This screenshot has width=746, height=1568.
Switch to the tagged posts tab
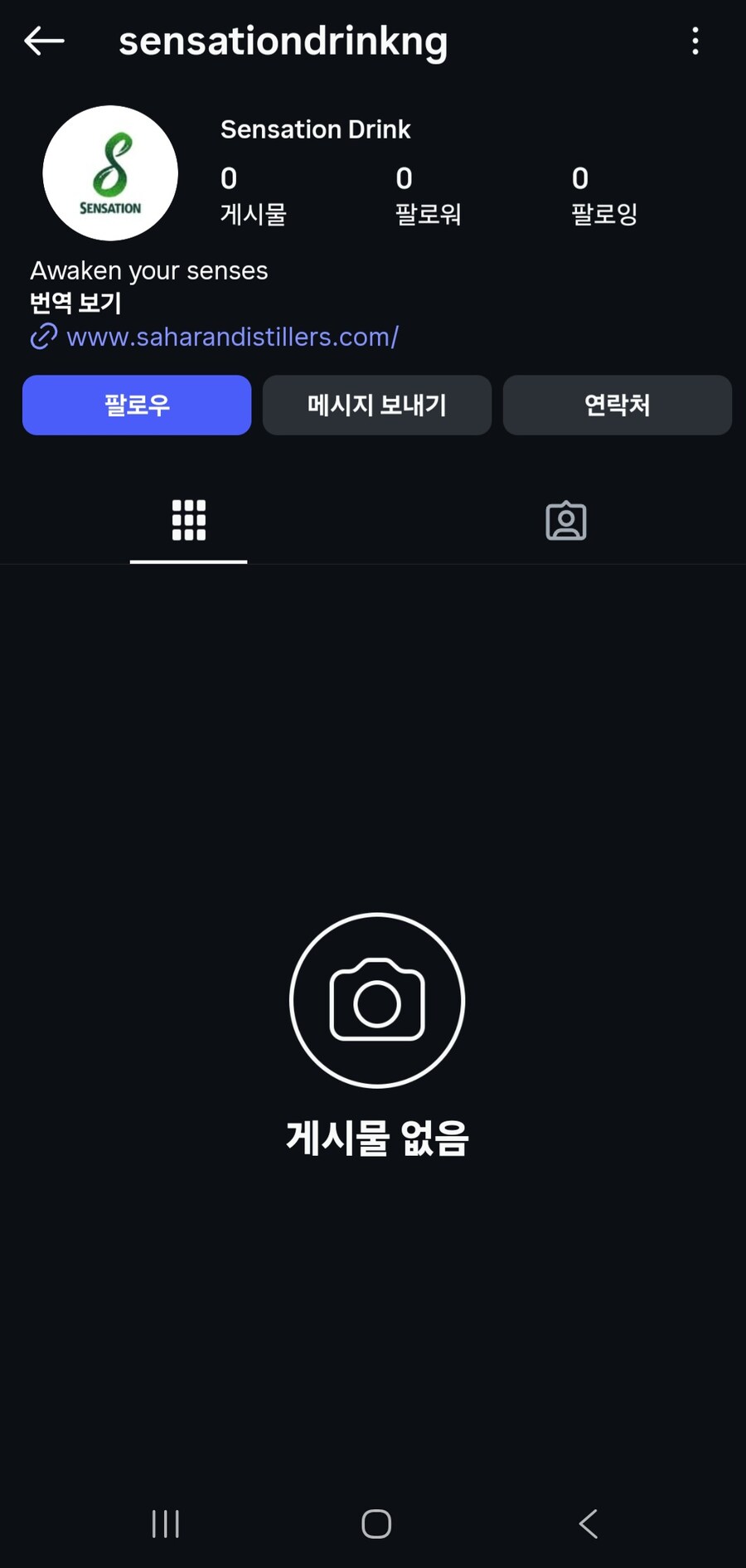[x=566, y=520]
